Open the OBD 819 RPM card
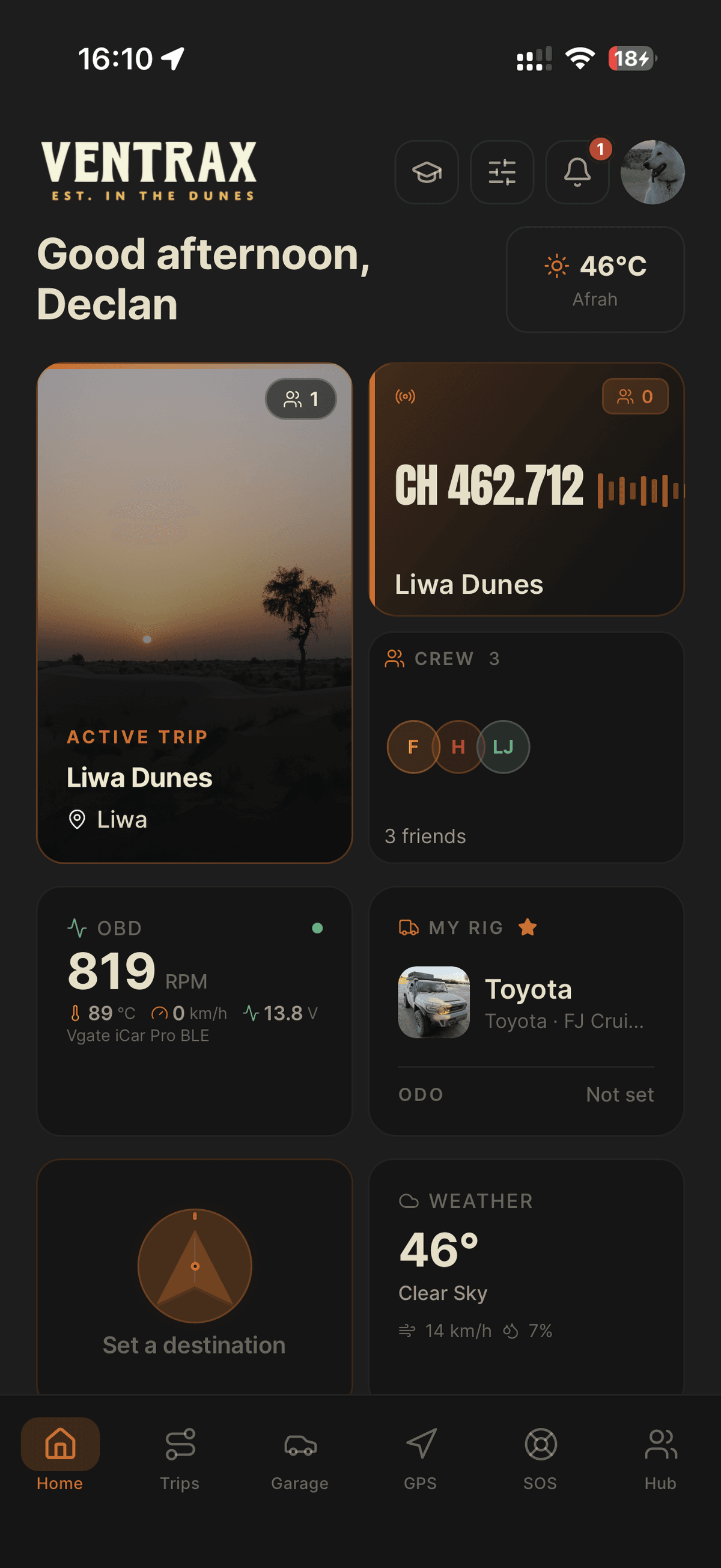 coord(195,1011)
